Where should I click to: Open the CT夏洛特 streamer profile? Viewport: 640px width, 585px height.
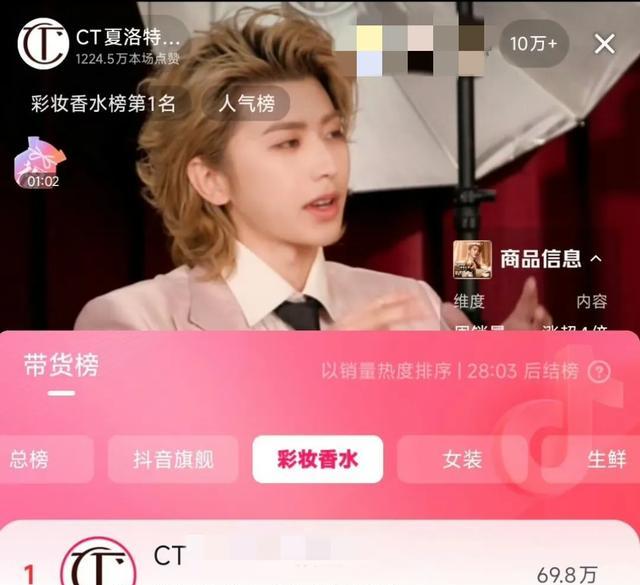pyautogui.click(x=100, y=44)
